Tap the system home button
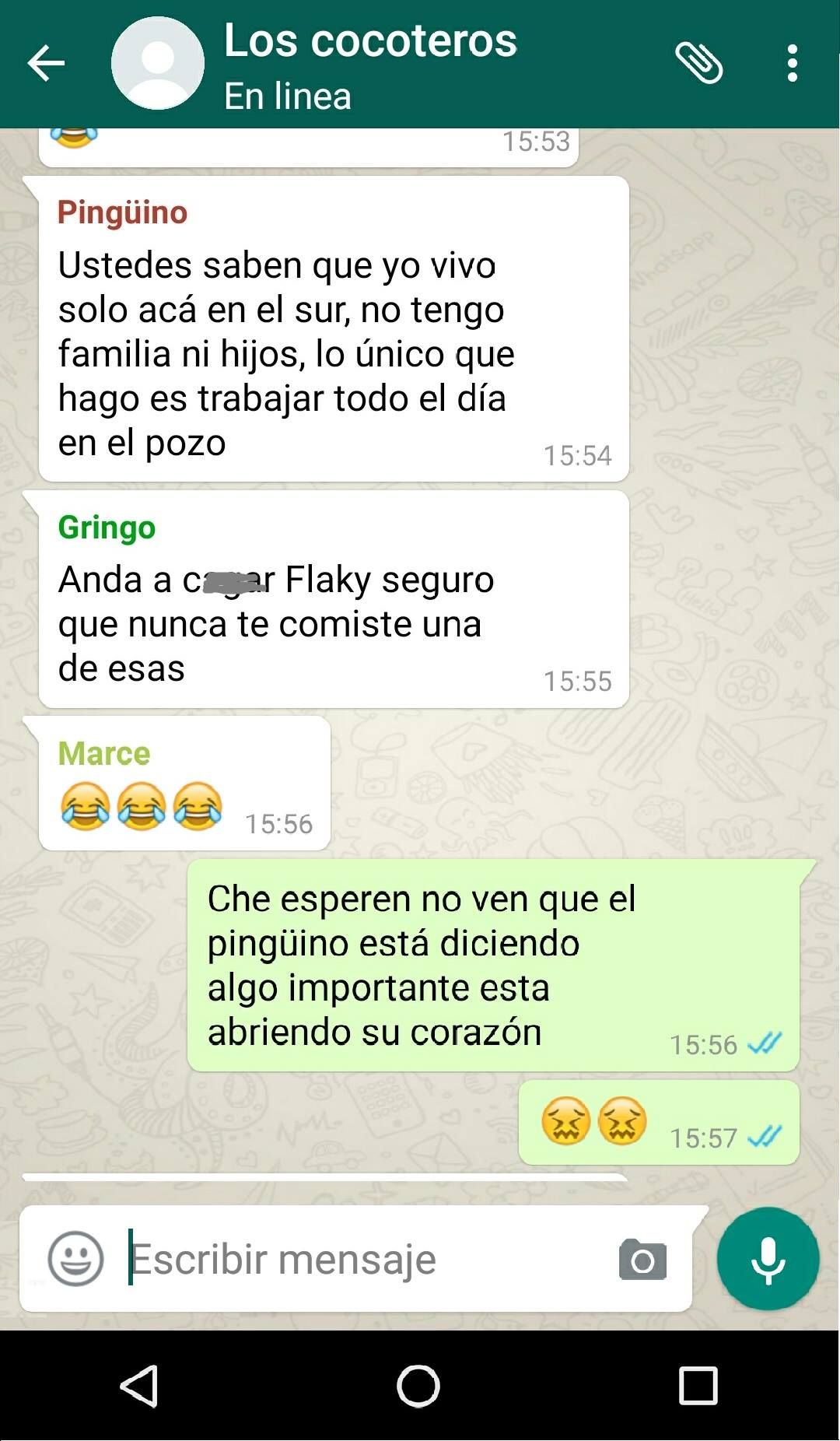The height and width of the screenshot is (1441, 840). [418, 1386]
